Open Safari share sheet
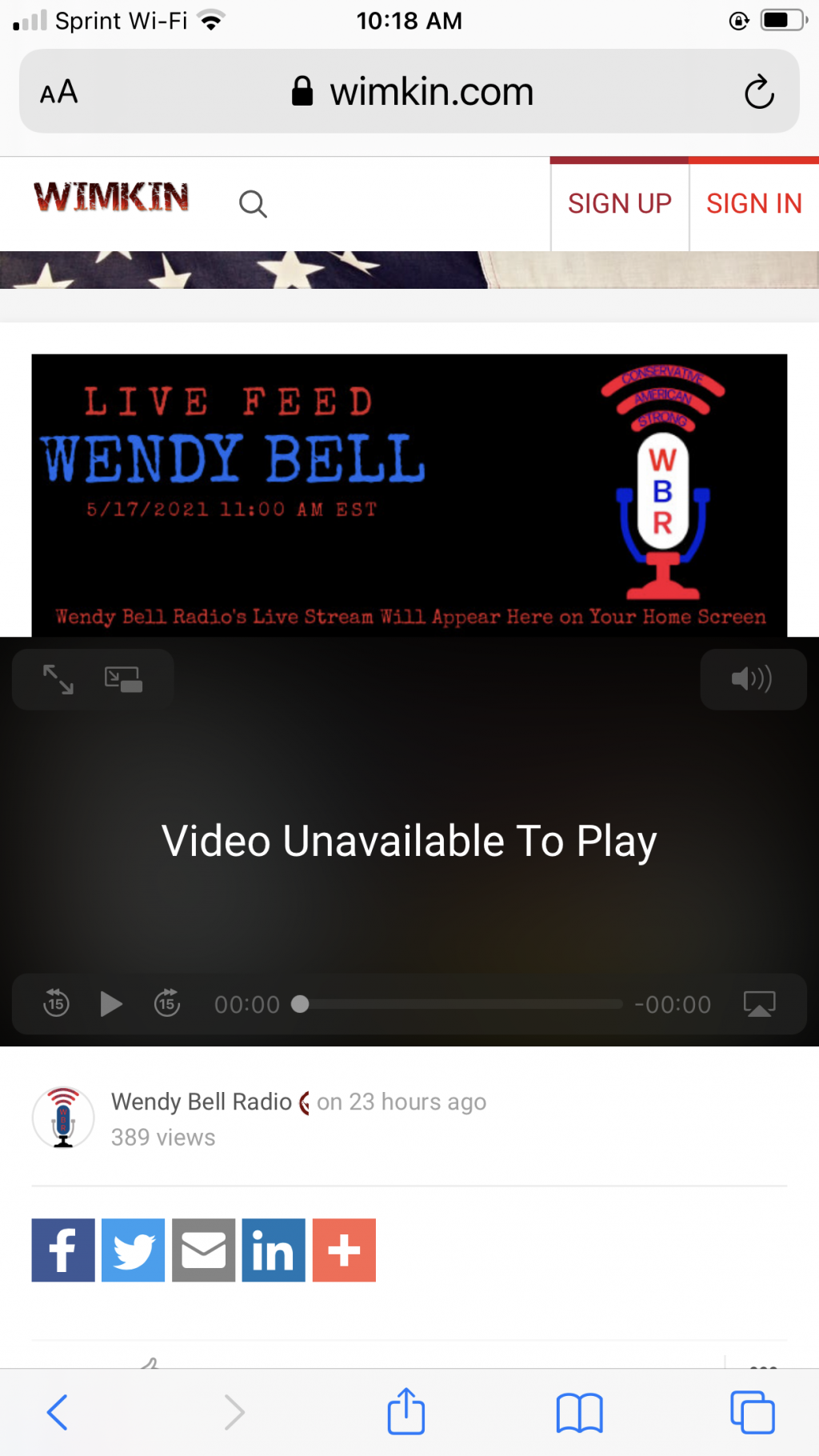819x1456 pixels. coord(406,1410)
